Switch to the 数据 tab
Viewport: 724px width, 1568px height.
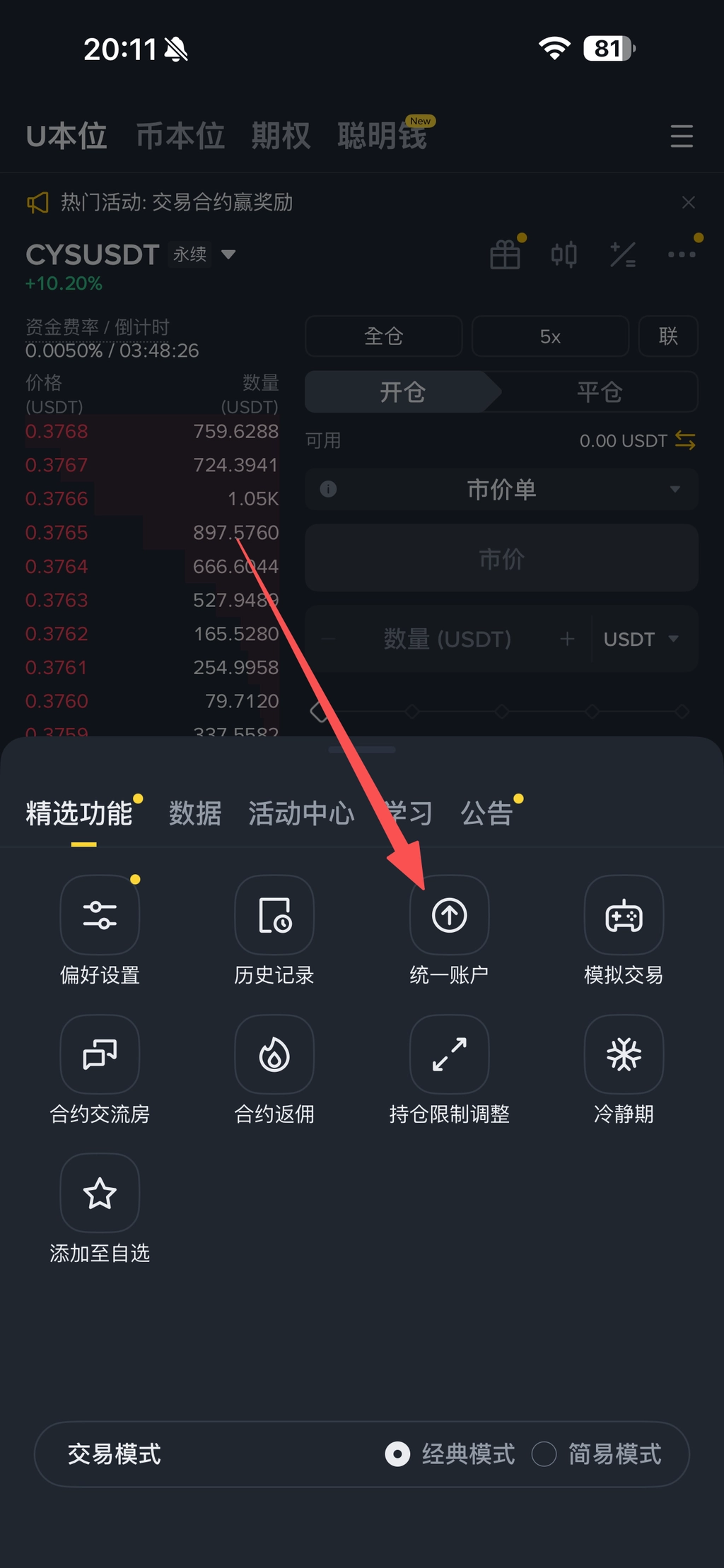[195, 813]
